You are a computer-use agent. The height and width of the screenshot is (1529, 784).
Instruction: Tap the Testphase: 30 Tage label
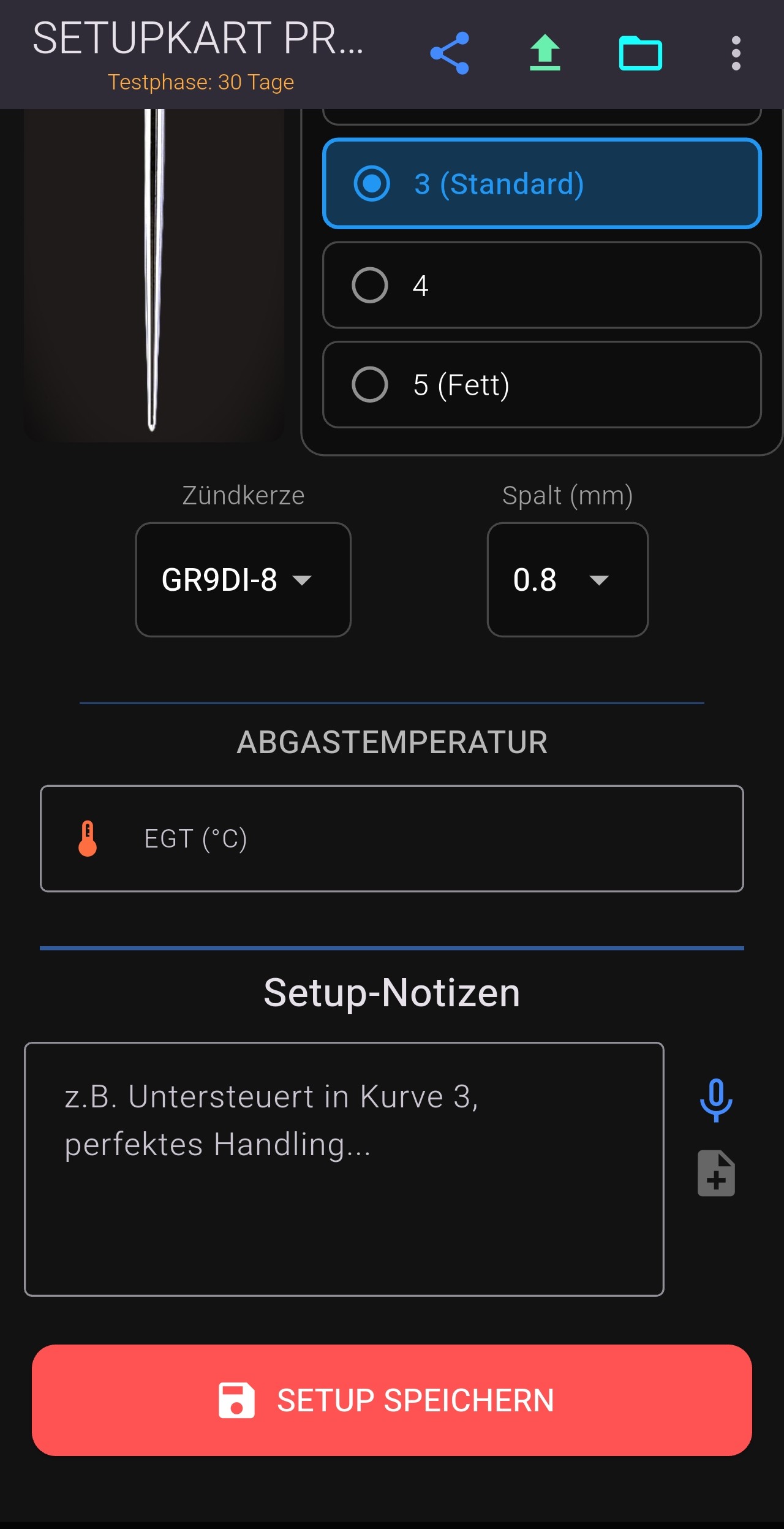click(202, 82)
